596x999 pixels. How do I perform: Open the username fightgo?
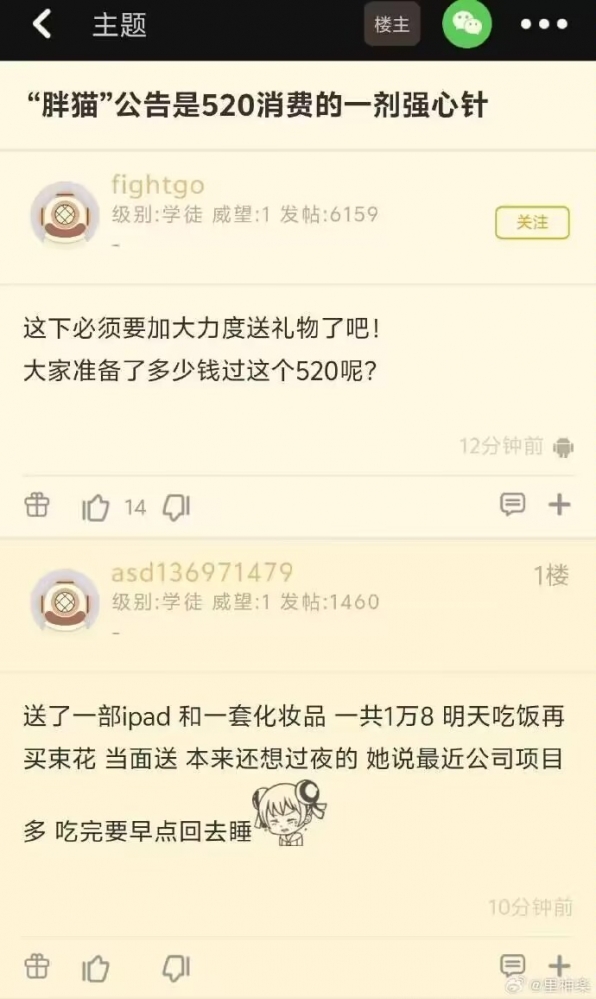(158, 185)
